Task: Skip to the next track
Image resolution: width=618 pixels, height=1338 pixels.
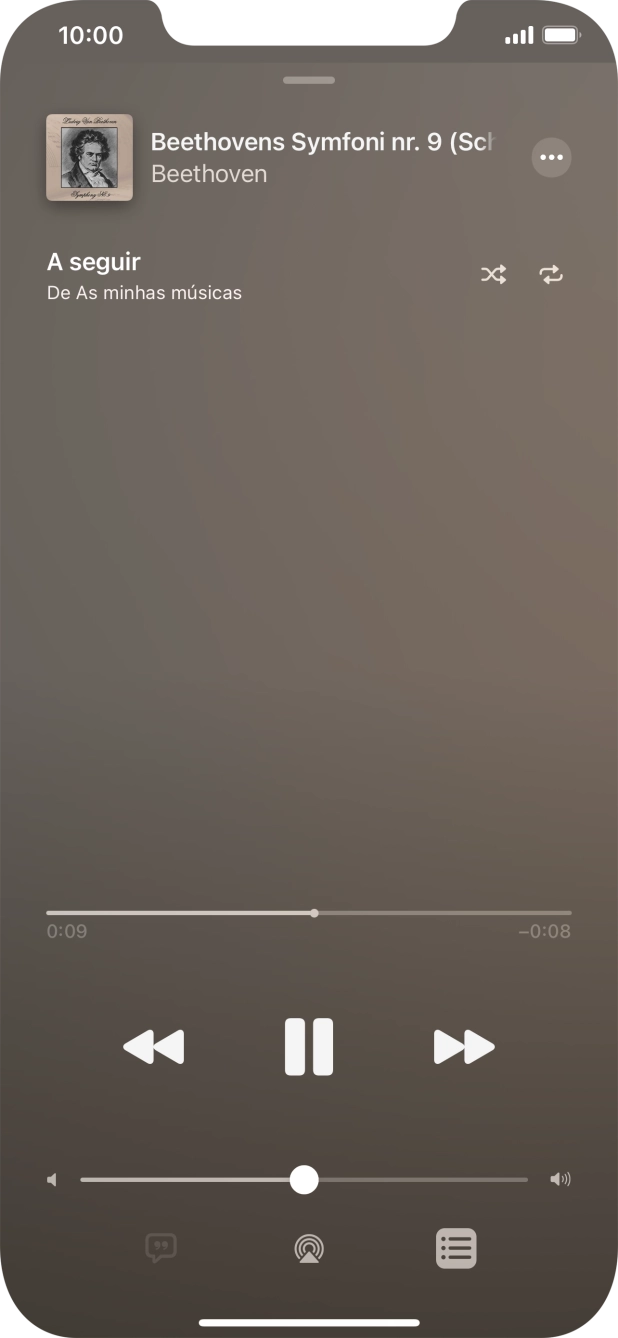Action: [464, 1047]
